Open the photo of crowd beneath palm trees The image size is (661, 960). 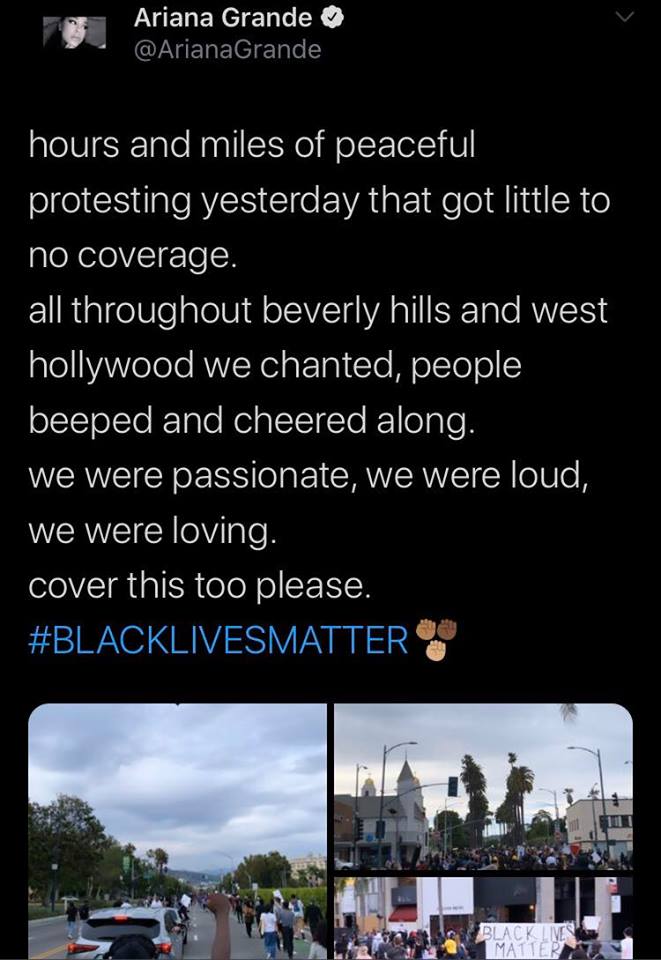[x=483, y=786]
